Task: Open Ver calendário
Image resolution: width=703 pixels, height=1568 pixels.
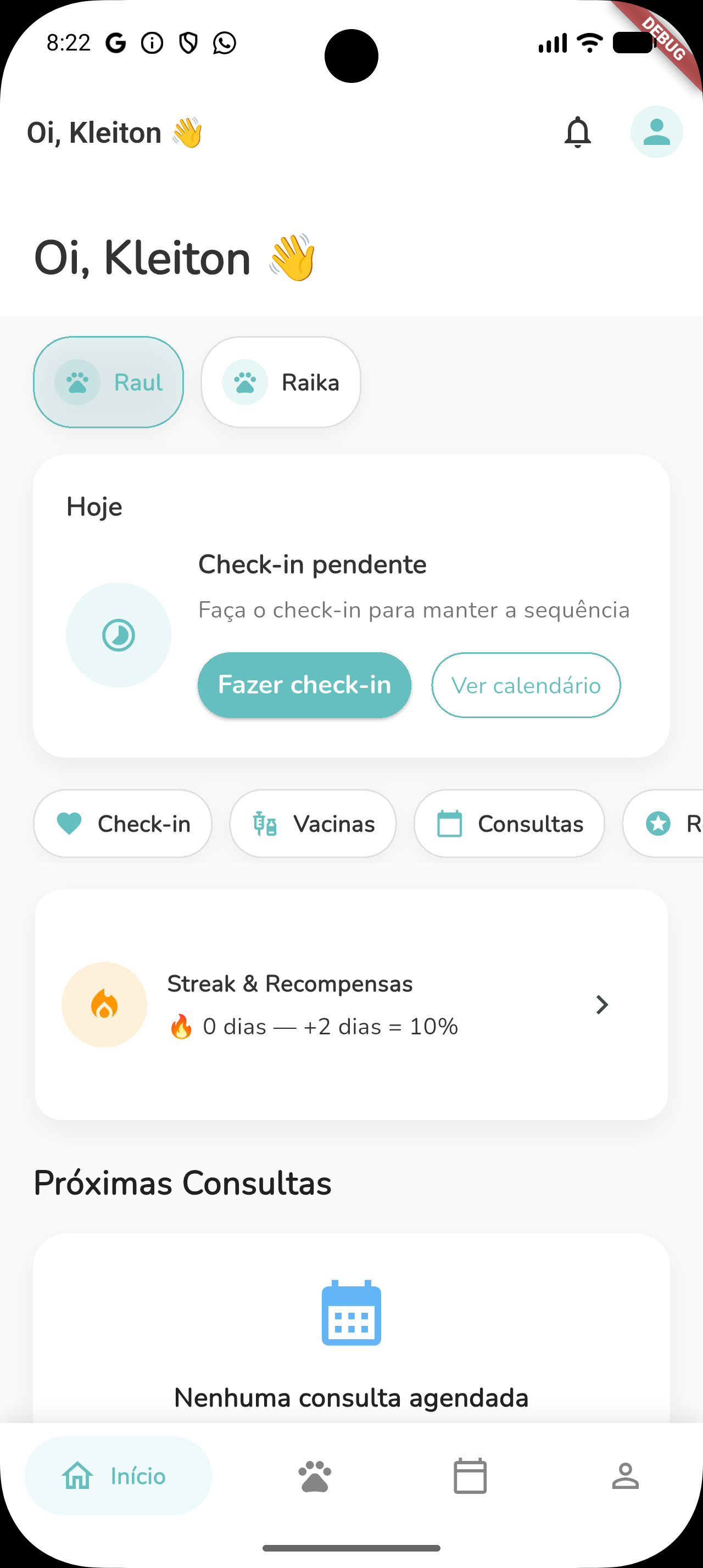Action: tap(525, 685)
